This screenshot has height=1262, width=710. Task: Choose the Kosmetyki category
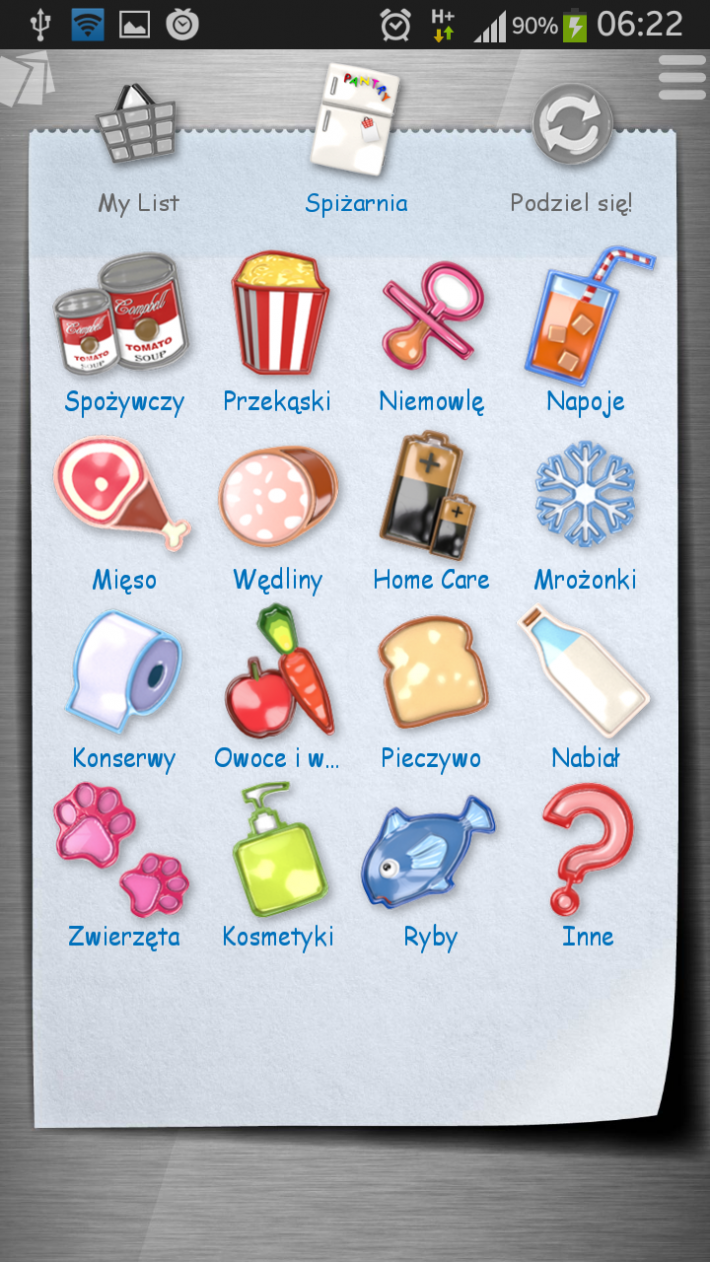coord(277,866)
